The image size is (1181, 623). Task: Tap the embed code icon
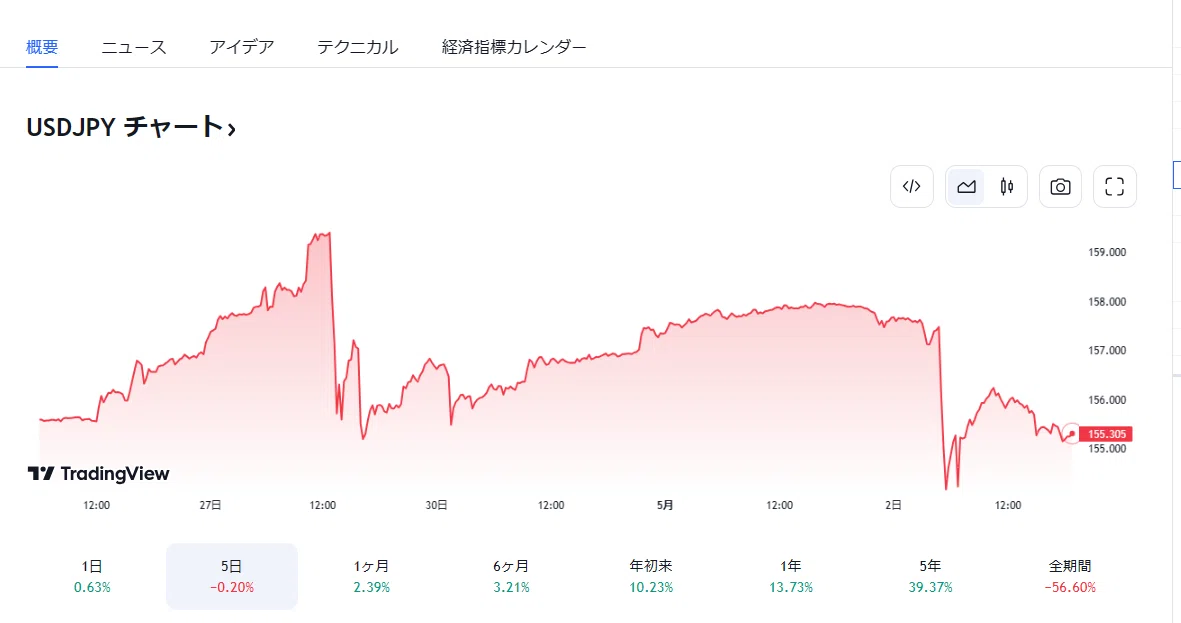[912, 186]
